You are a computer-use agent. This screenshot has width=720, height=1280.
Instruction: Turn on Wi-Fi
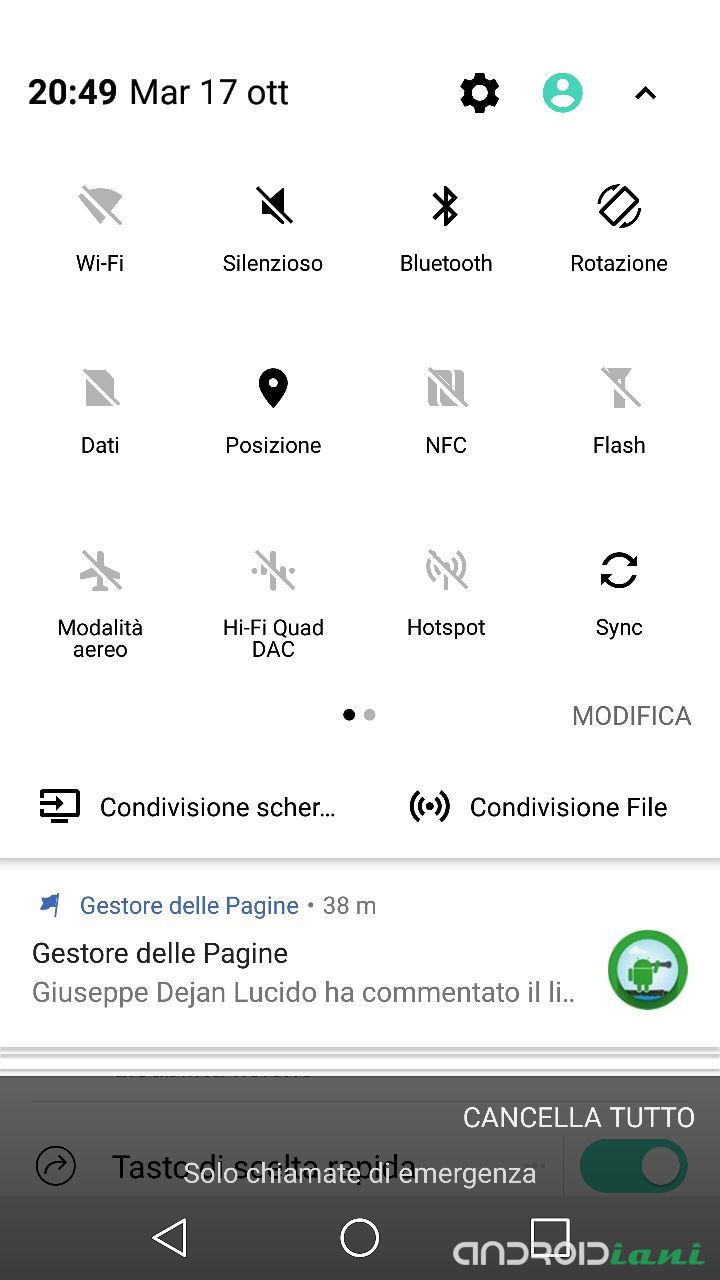pyautogui.click(x=100, y=208)
